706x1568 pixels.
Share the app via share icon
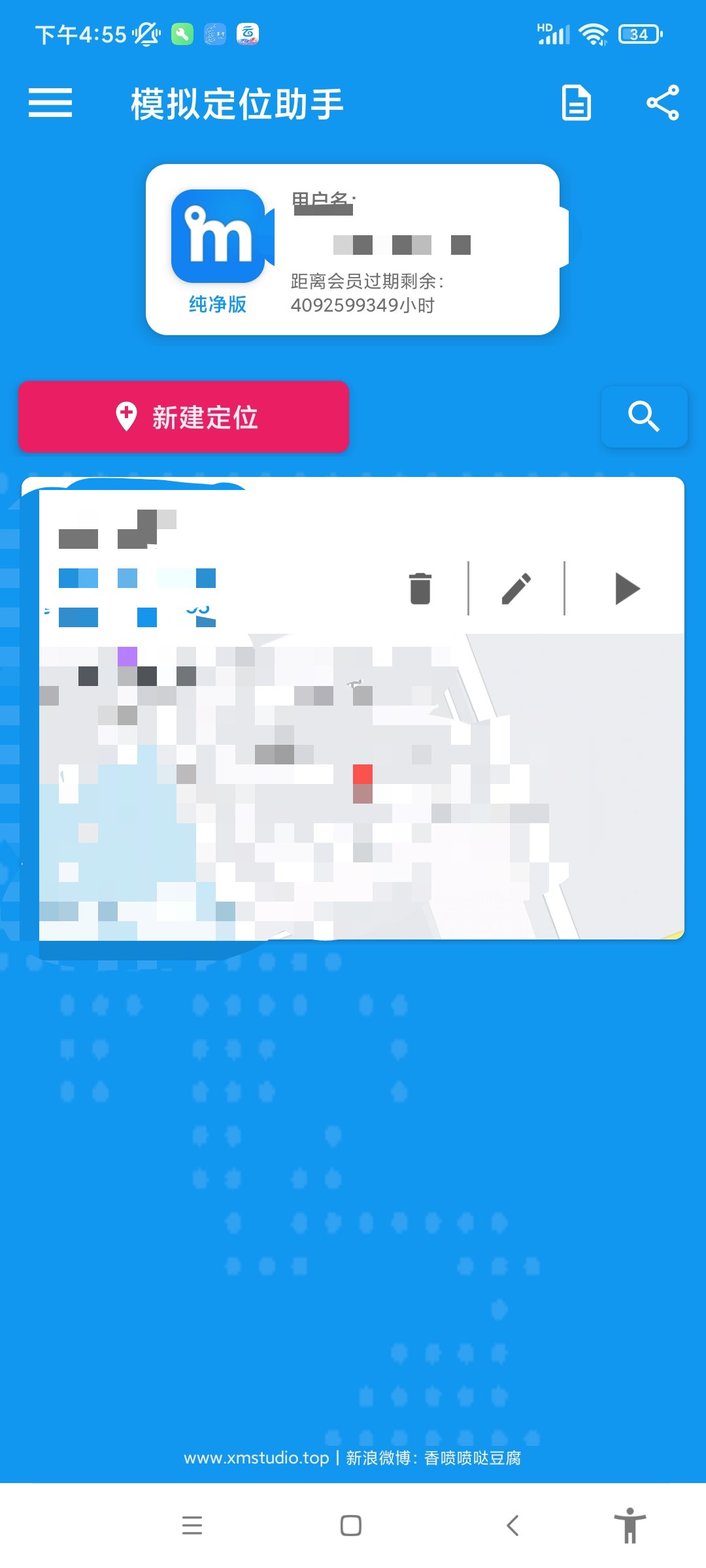tap(663, 103)
